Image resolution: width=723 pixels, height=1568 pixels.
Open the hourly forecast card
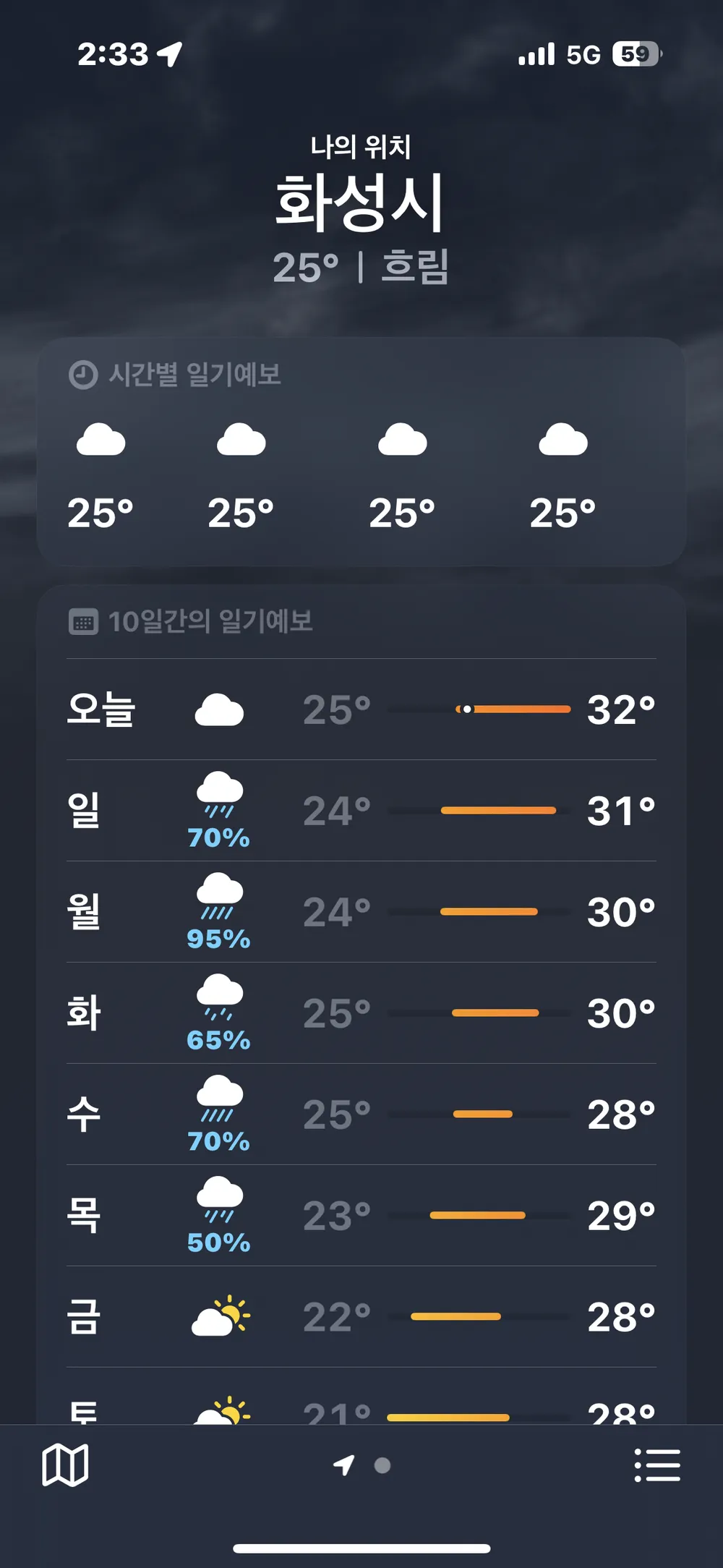[x=361, y=452]
